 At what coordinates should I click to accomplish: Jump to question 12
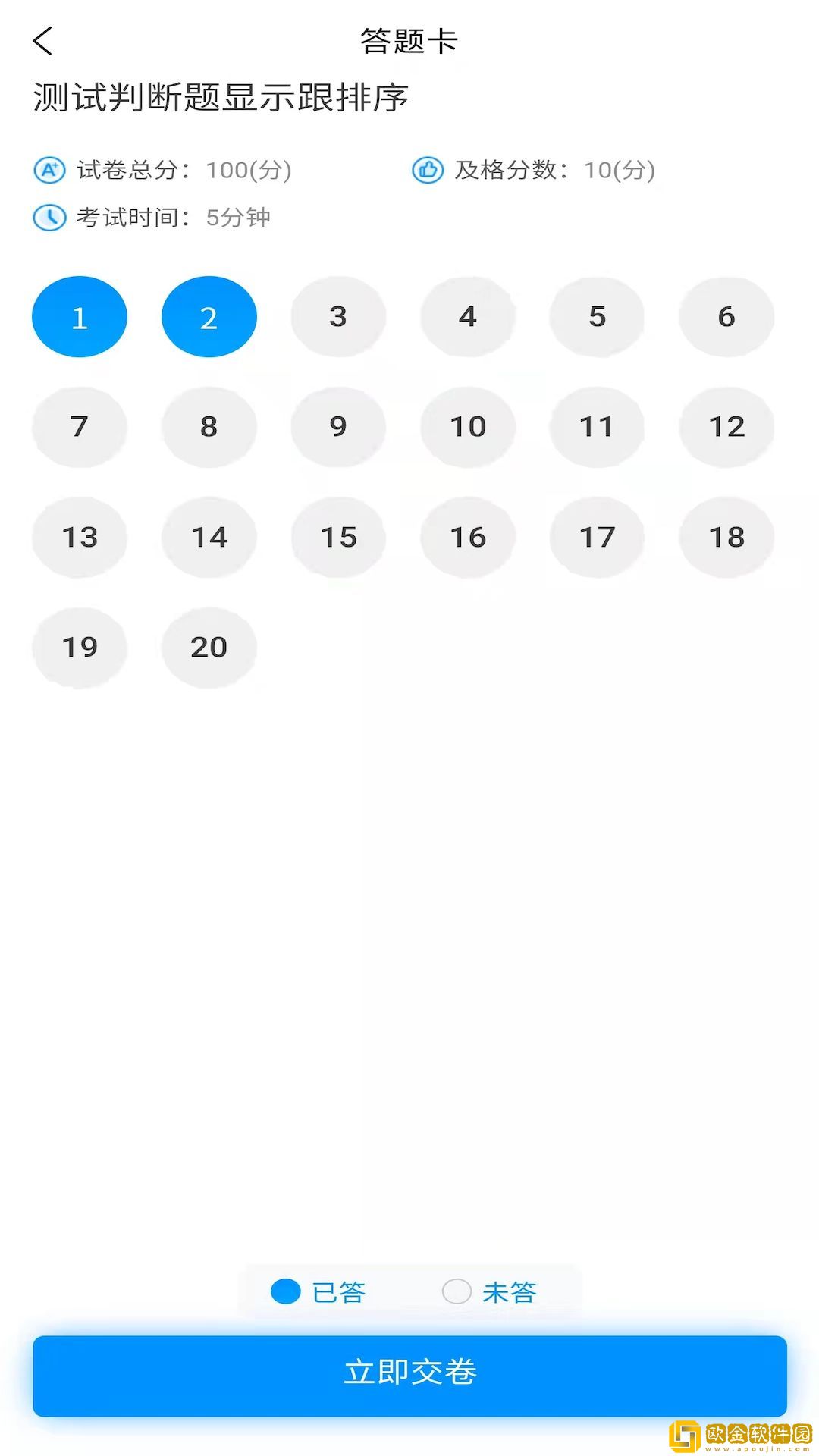(x=726, y=427)
